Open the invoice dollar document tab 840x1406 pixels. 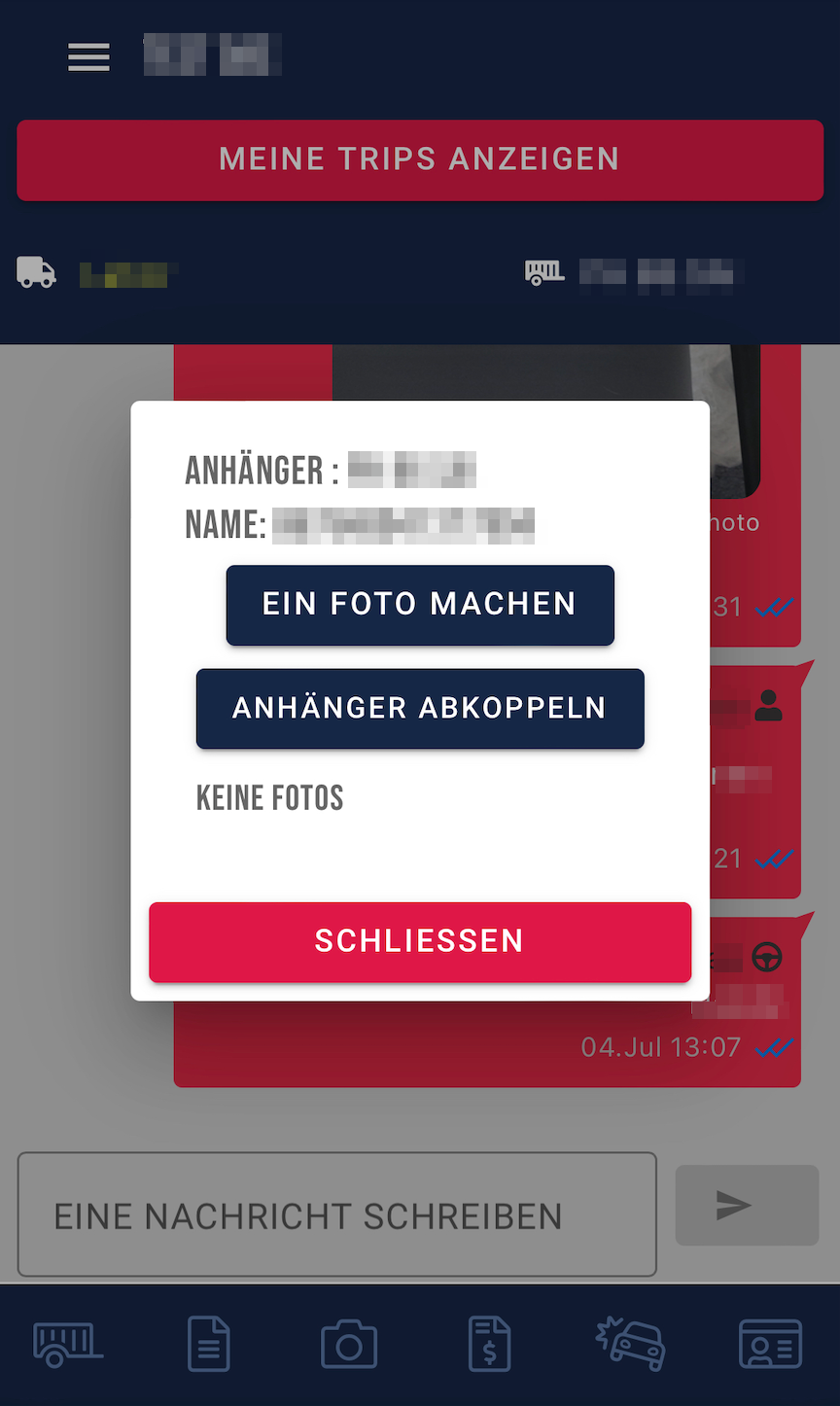coord(489,1345)
